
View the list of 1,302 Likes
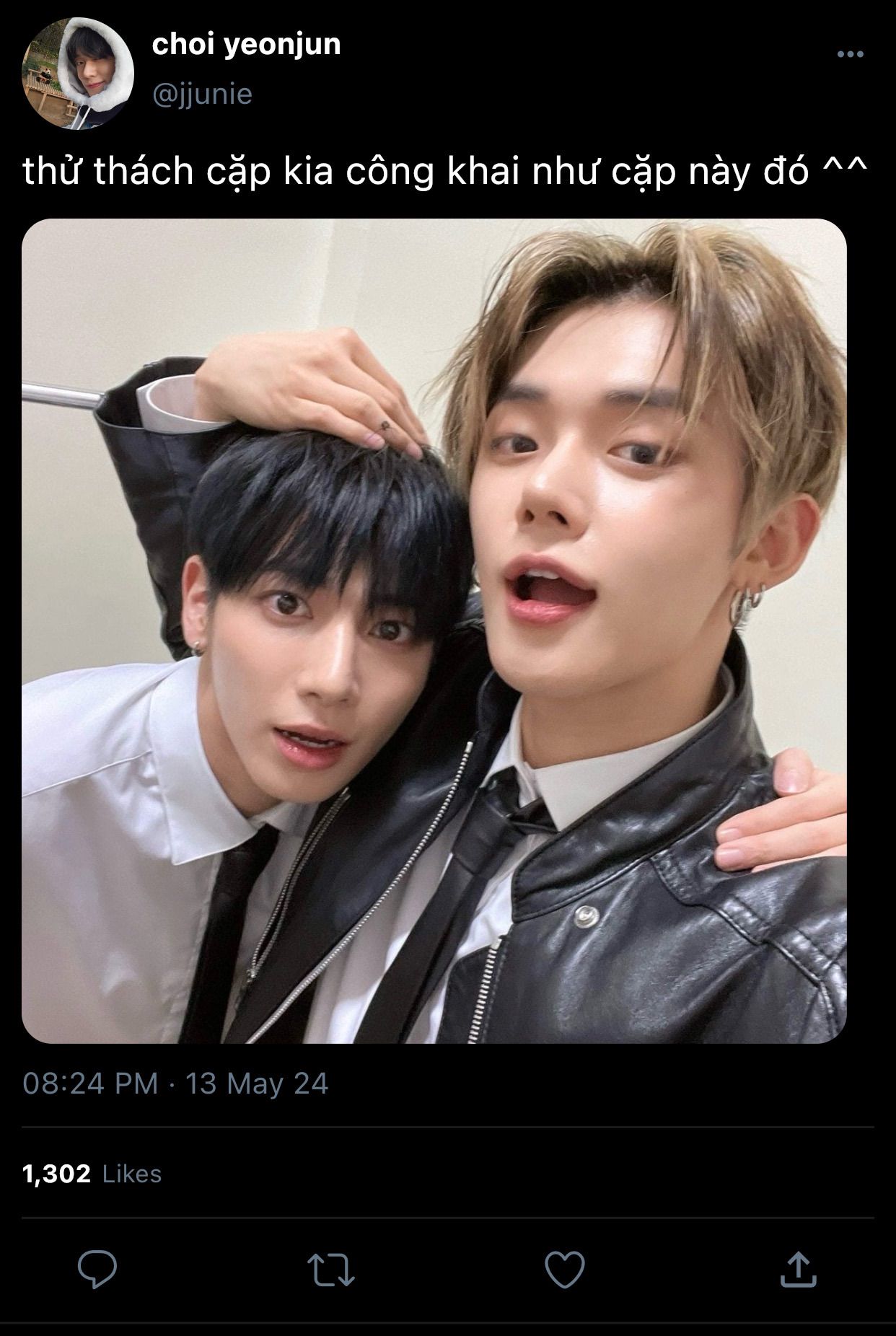(x=92, y=1174)
